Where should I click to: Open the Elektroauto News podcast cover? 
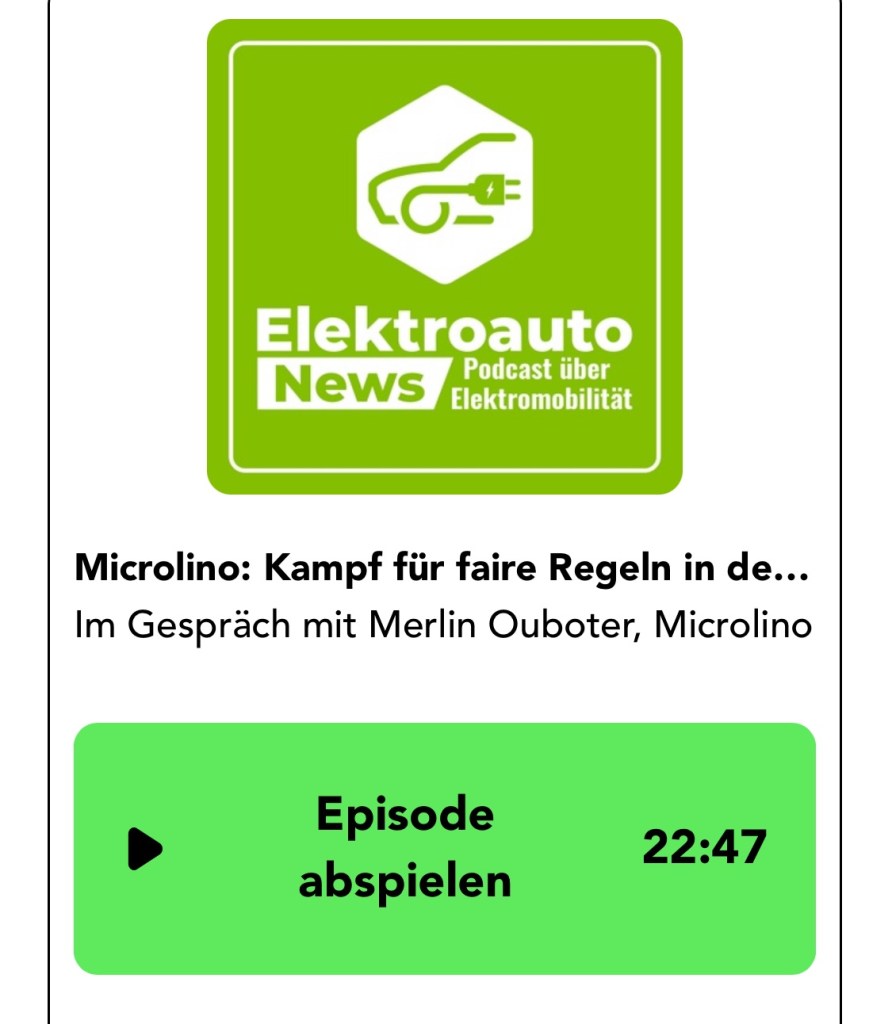click(444, 257)
